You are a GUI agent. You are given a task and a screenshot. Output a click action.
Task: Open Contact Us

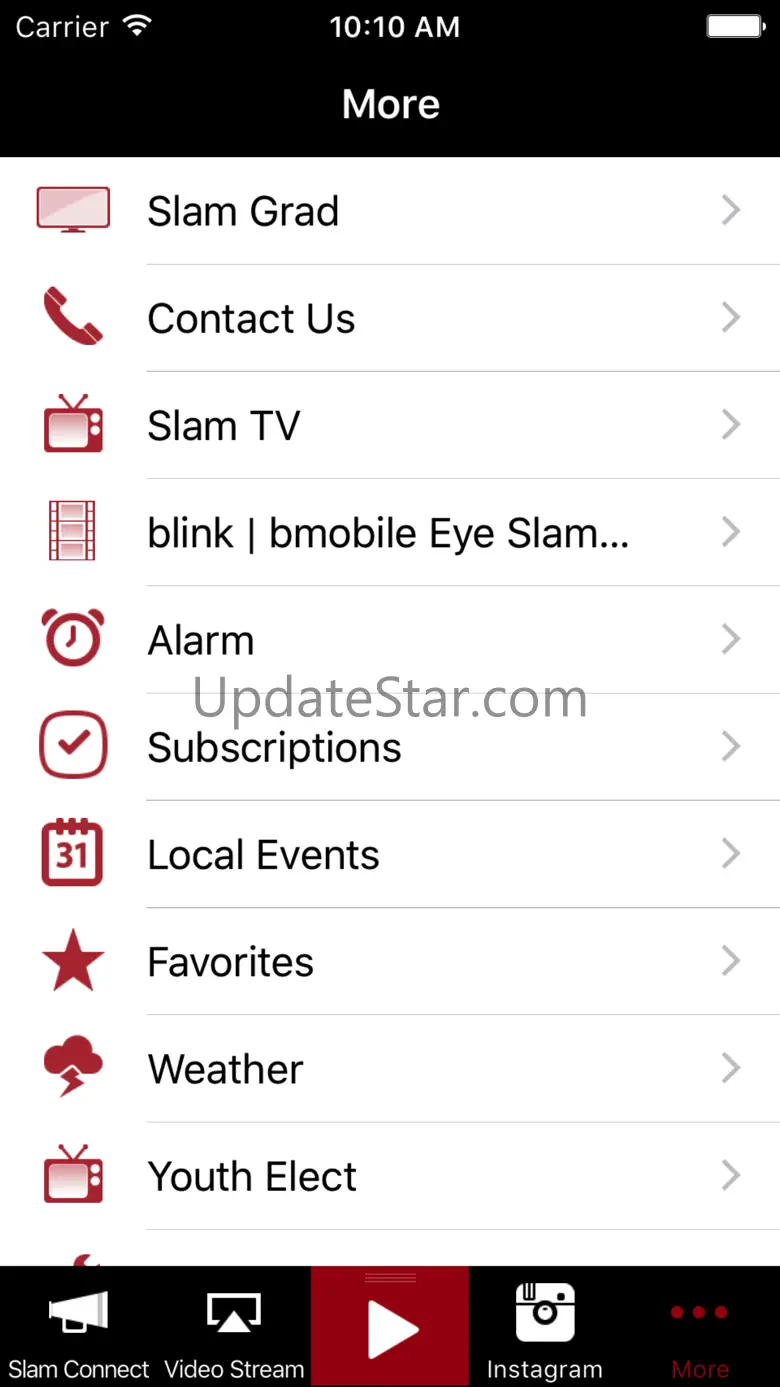390,318
